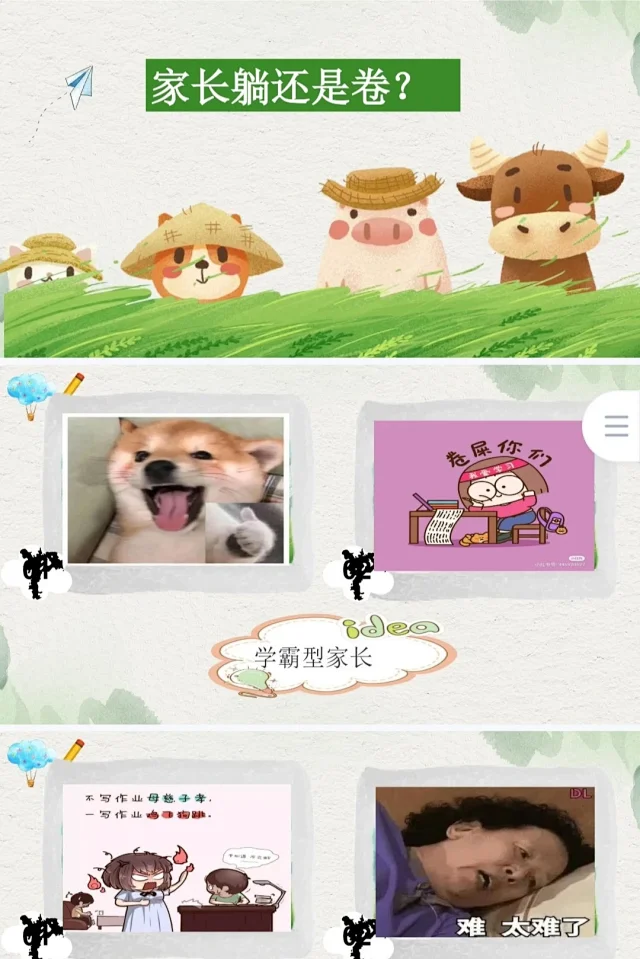View the purple studying cartoon image

click(484, 495)
